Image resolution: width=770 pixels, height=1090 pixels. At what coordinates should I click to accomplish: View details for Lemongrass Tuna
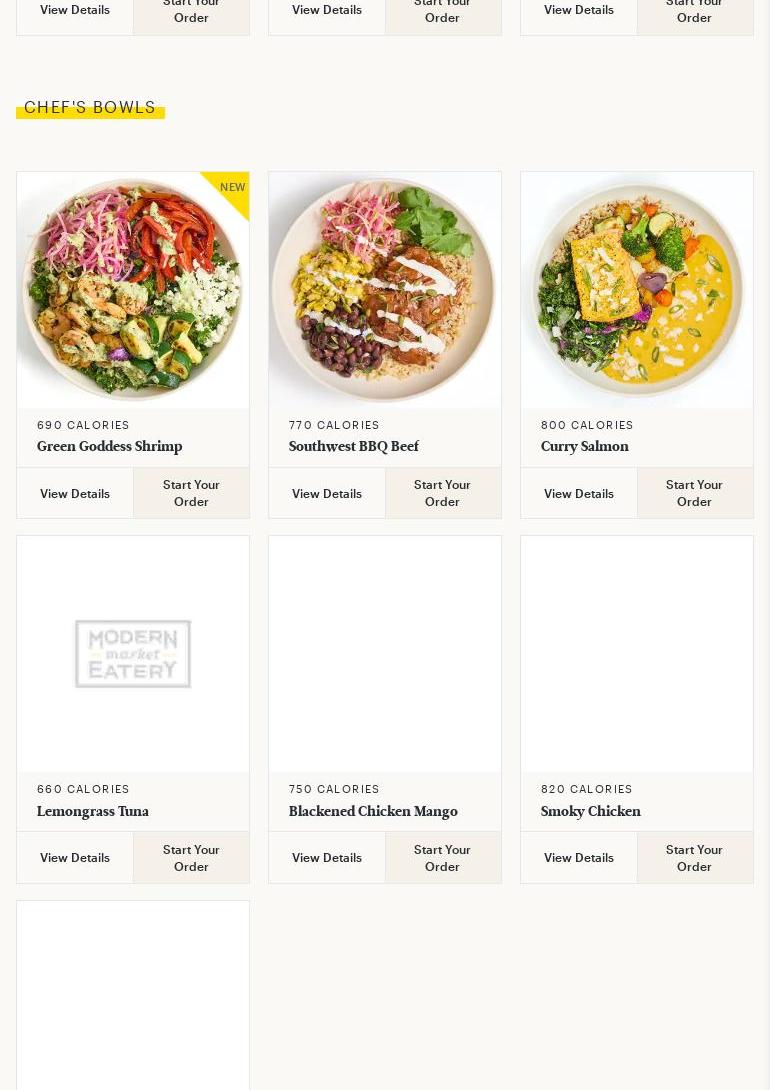75,857
